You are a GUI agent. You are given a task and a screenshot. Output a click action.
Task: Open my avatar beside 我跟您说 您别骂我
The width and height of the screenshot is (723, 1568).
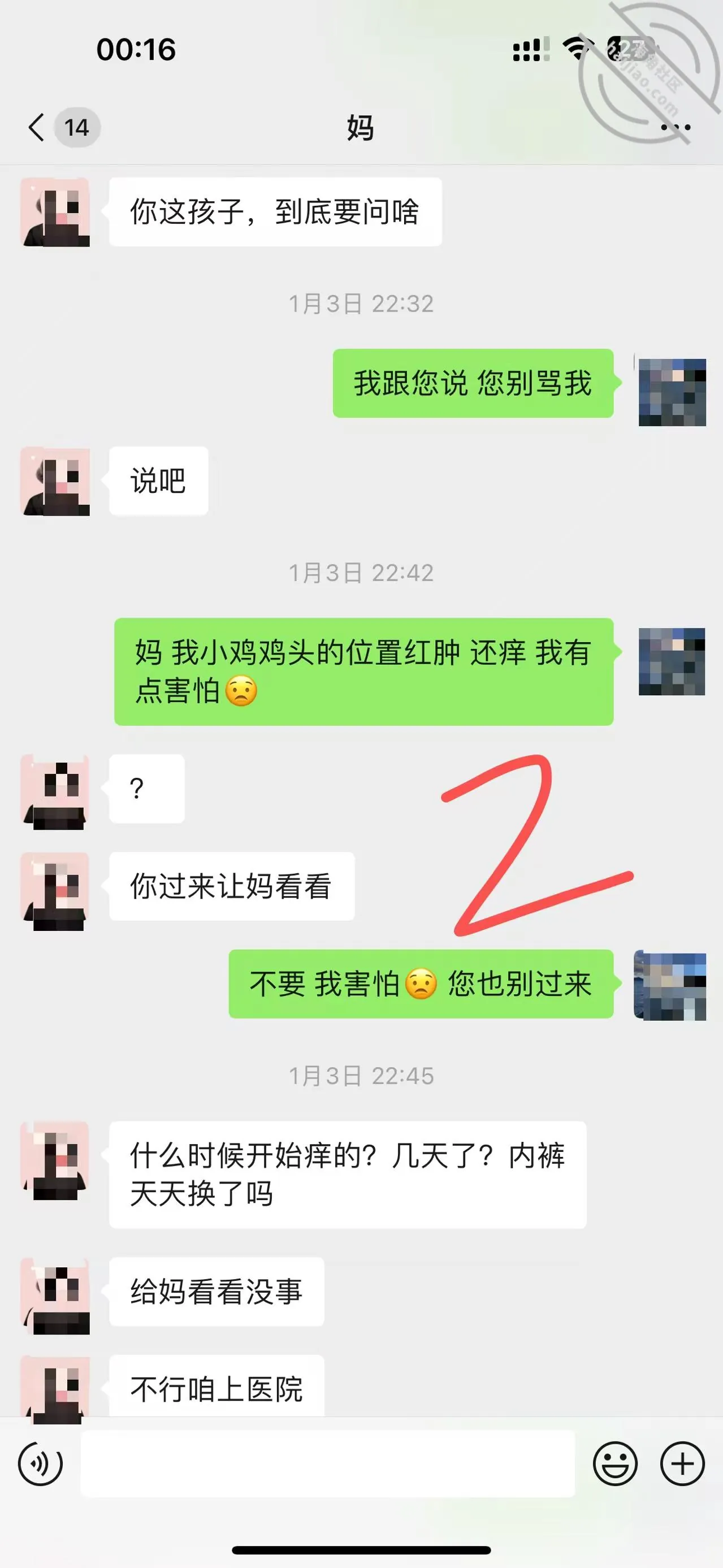tap(672, 392)
